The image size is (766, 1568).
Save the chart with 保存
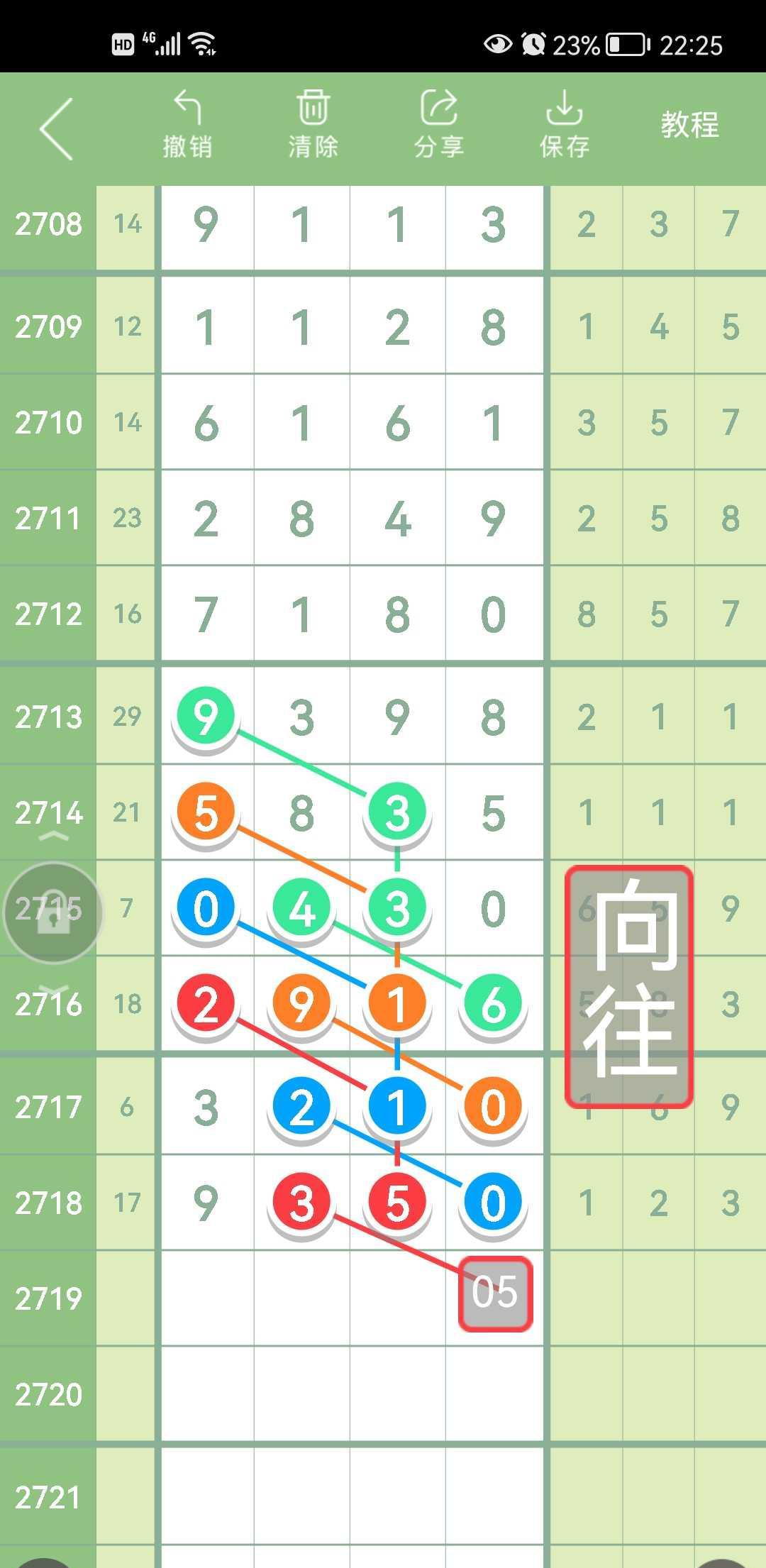click(565, 124)
